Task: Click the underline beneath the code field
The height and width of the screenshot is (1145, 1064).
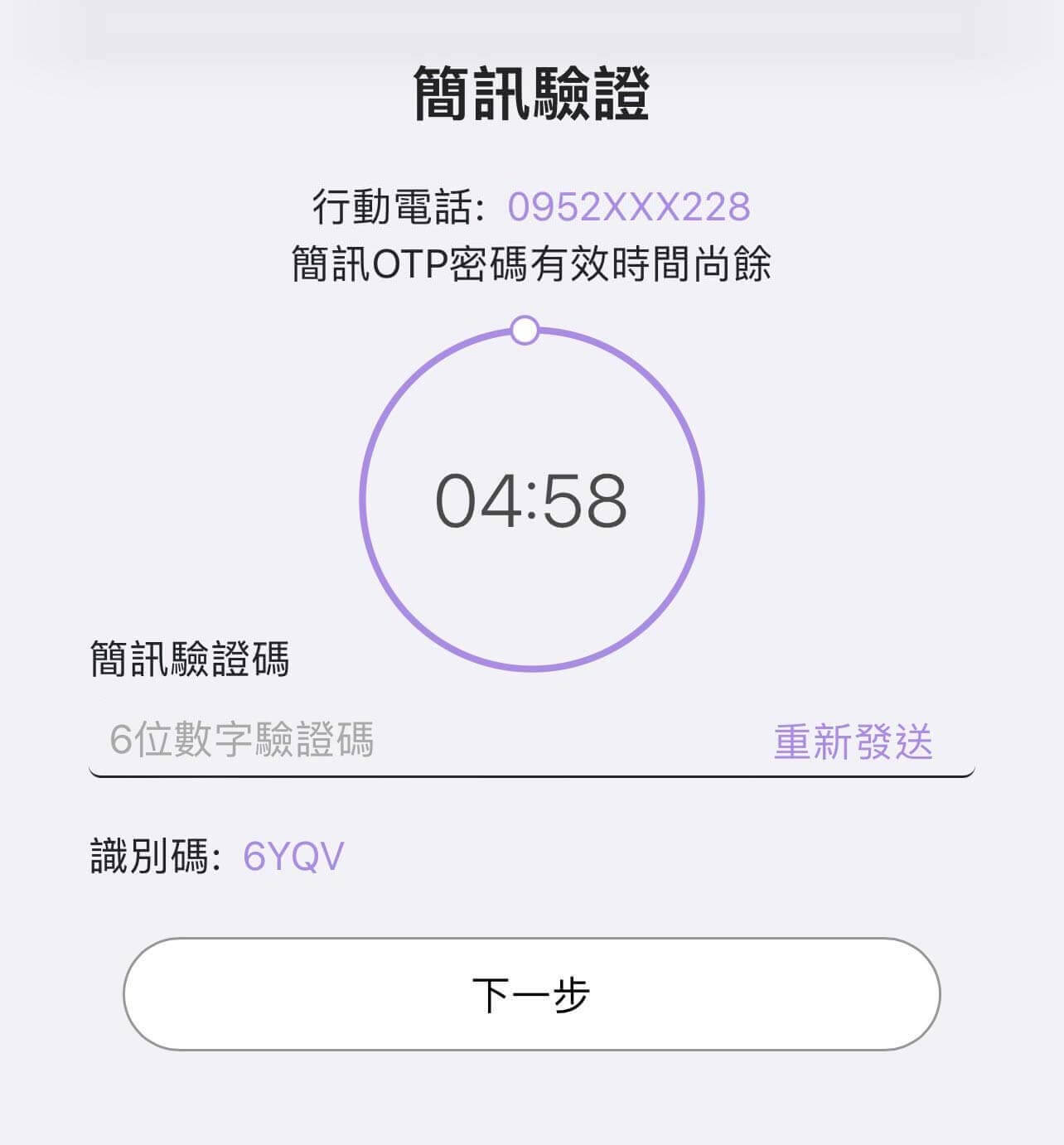Action: 530,775
